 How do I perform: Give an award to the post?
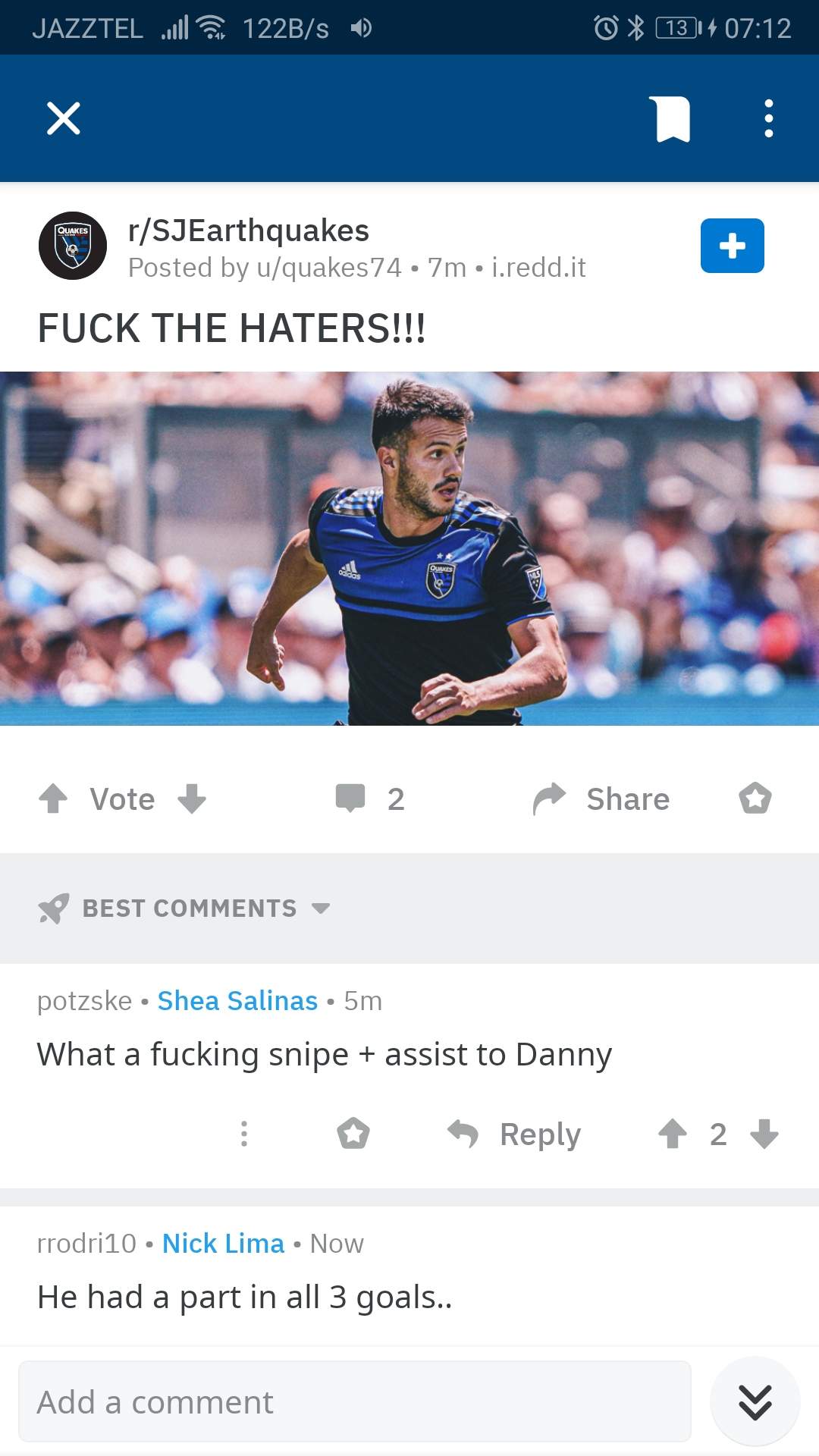click(755, 799)
